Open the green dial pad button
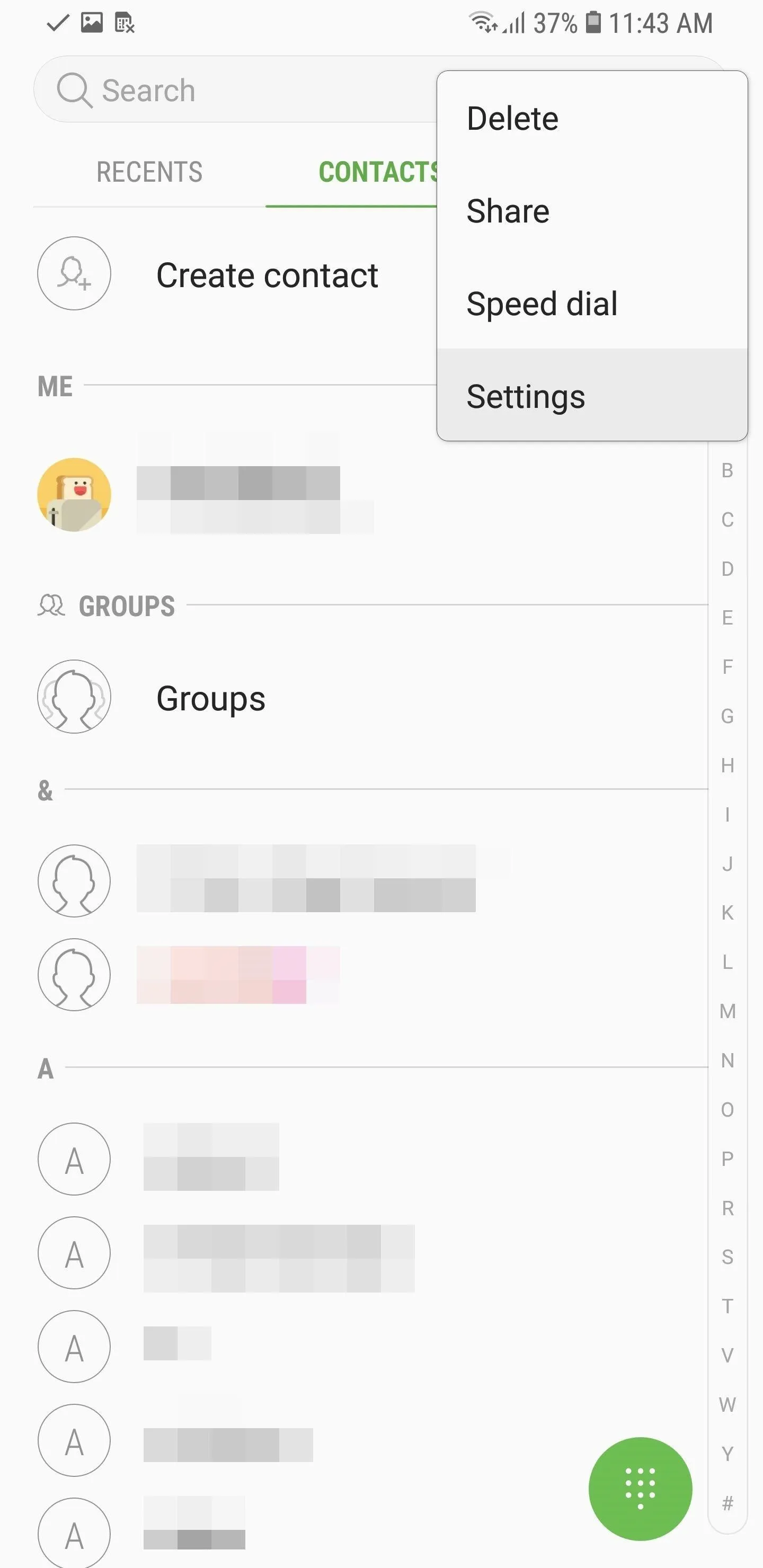Viewport: 763px width, 1568px height. point(640,1488)
